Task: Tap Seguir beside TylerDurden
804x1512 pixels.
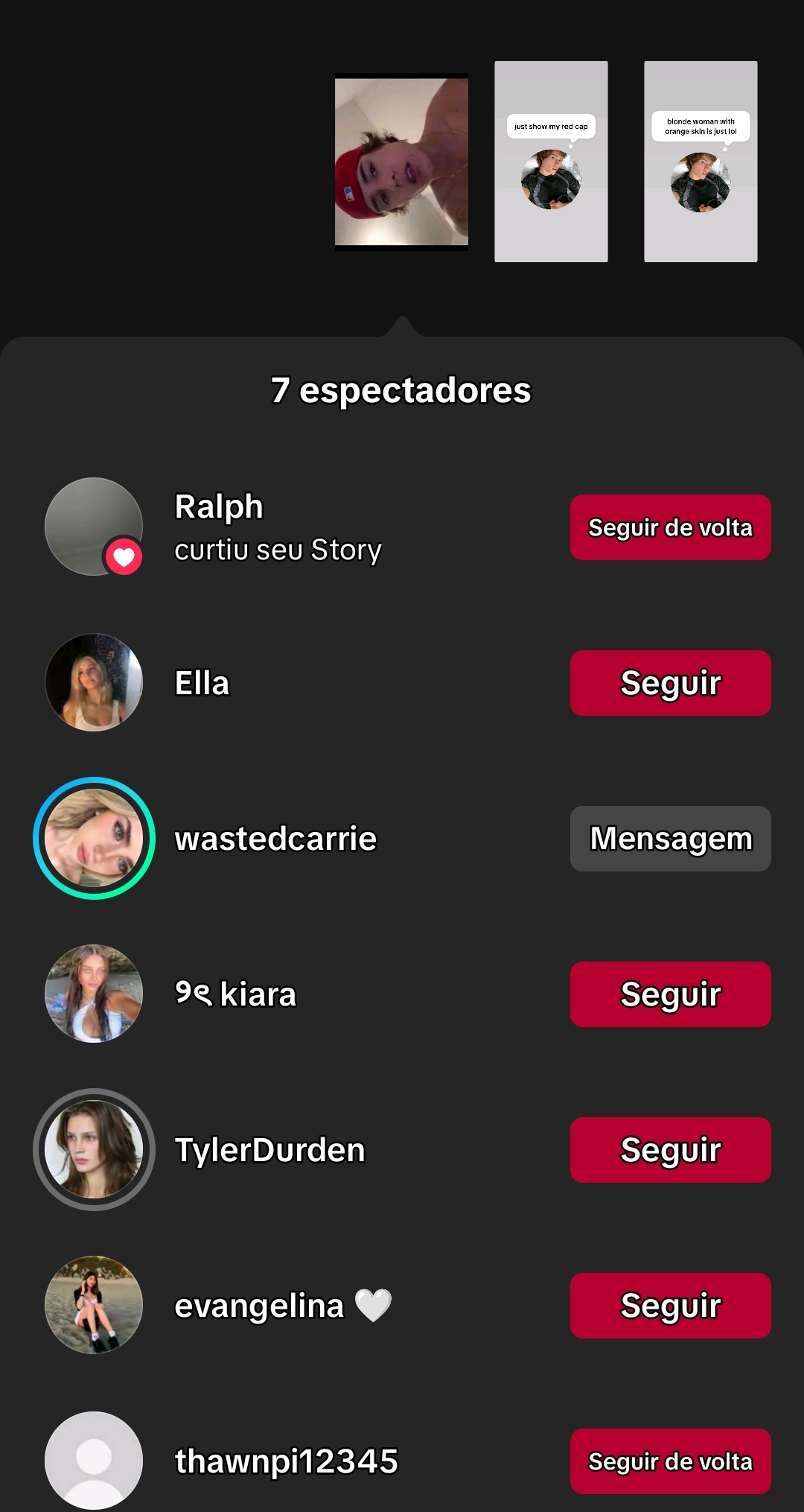Action: click(x=670, y=1150)
